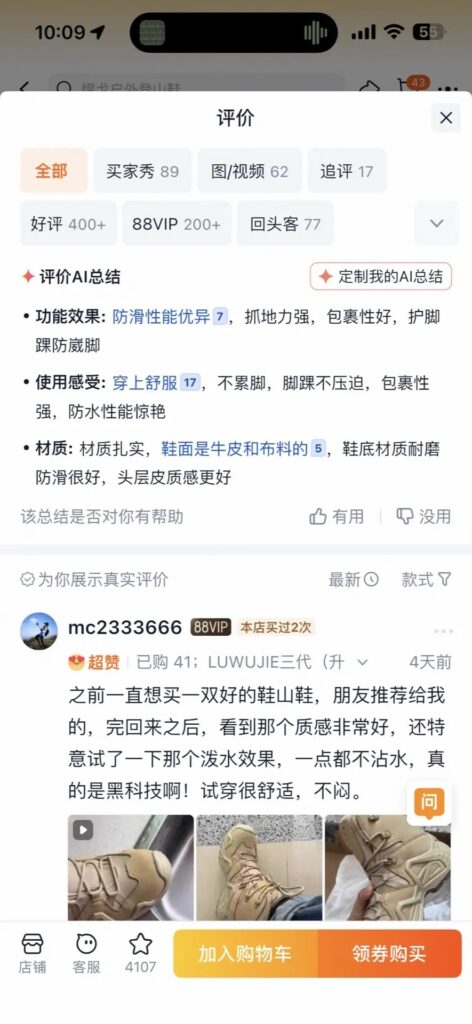Image resolution: width=472 pixels, height=1024 pixels.
Task: Show 好评 400+ reviews
Action: (x=68, y=223)
